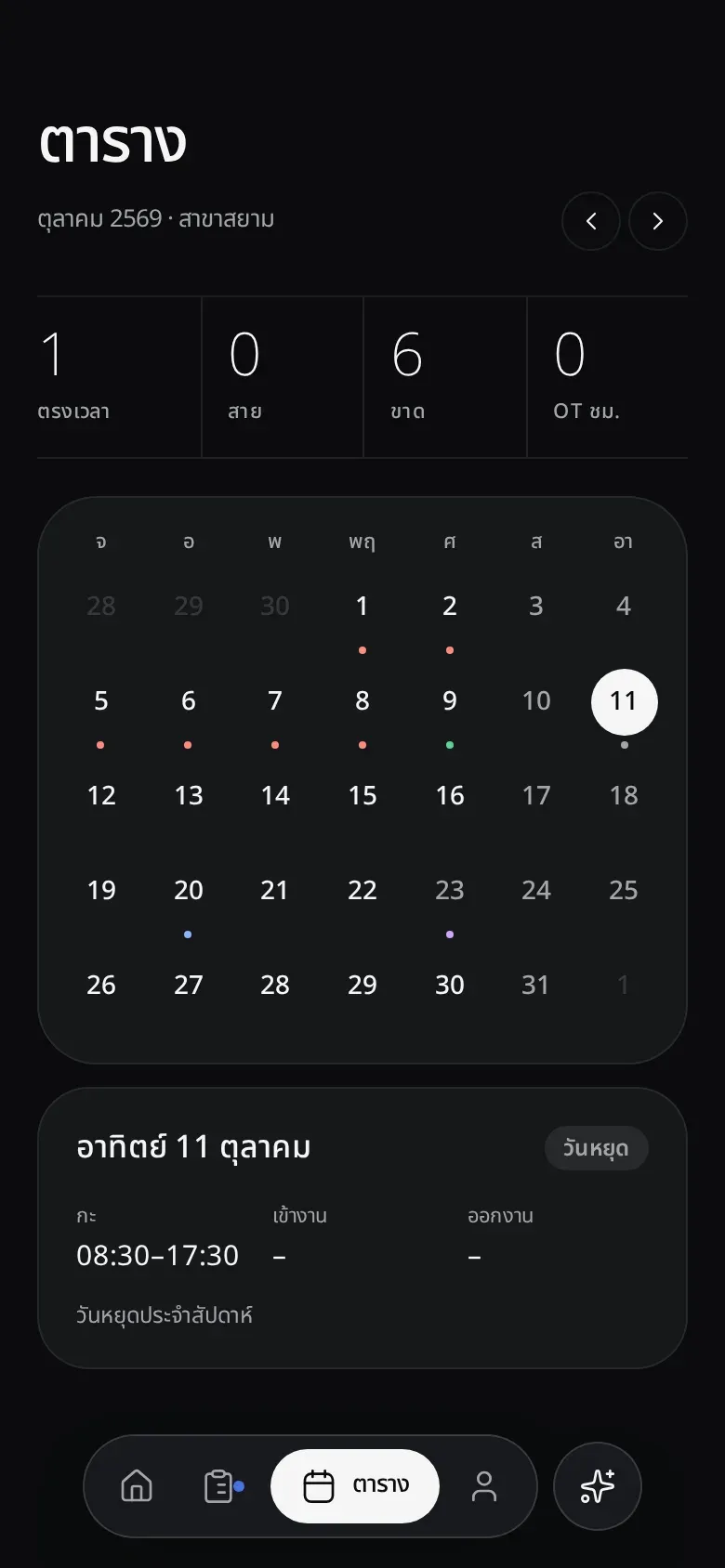Tap date 5 in the calendar
The image size is (725, 1568).
point(101,709)
